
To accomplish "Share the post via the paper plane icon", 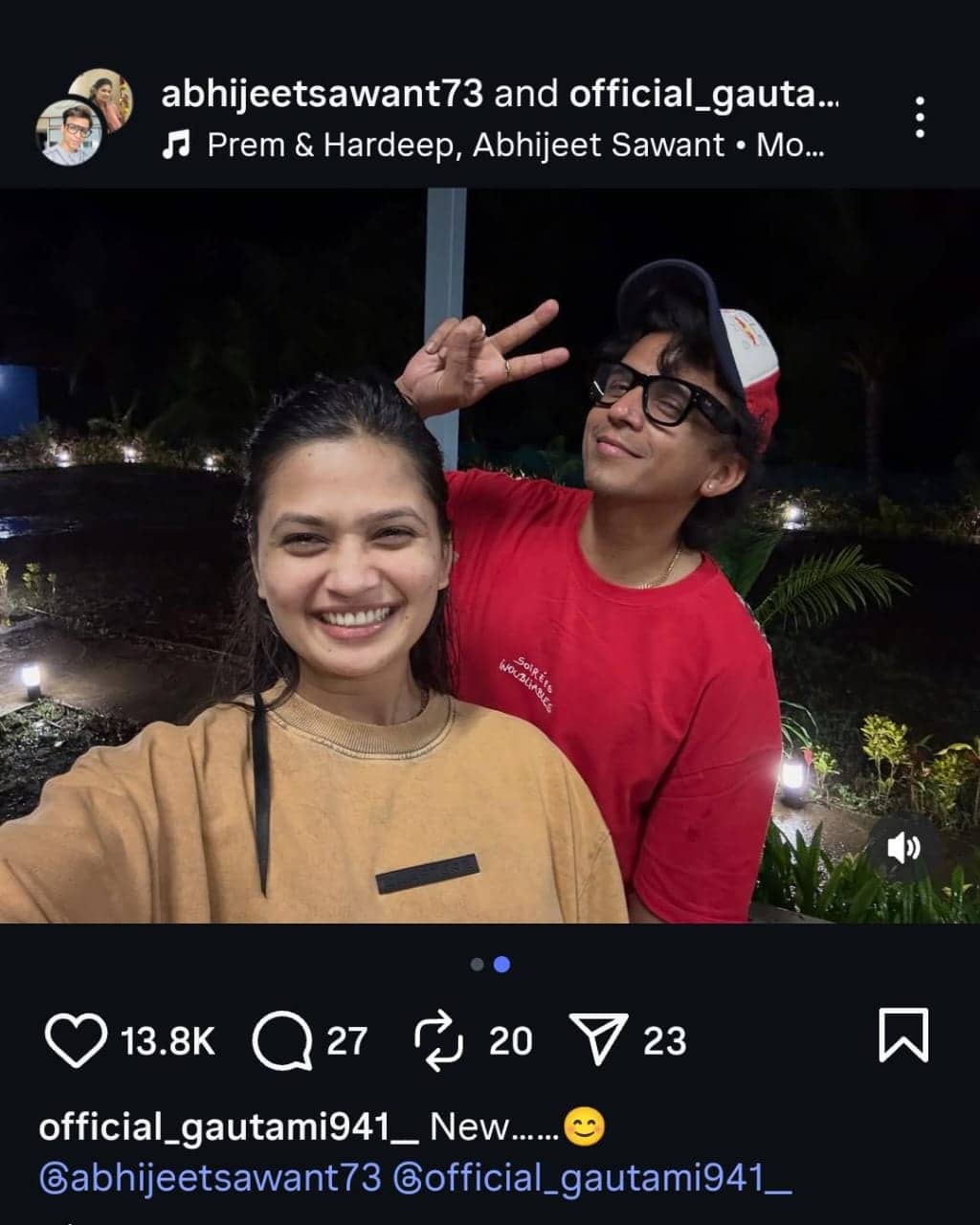I will [x=599, y=1040].
